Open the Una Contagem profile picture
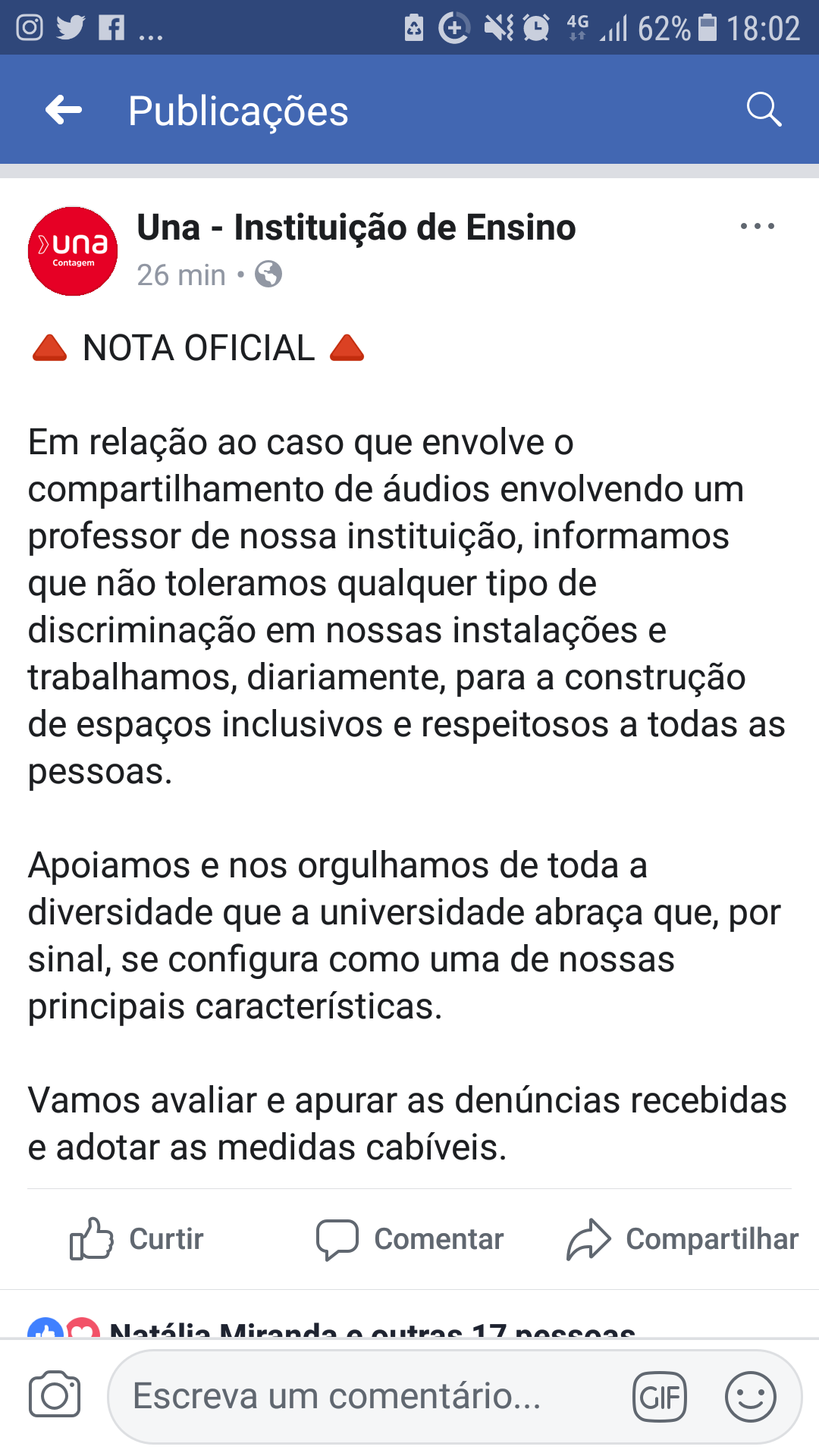 pos(73,252)
